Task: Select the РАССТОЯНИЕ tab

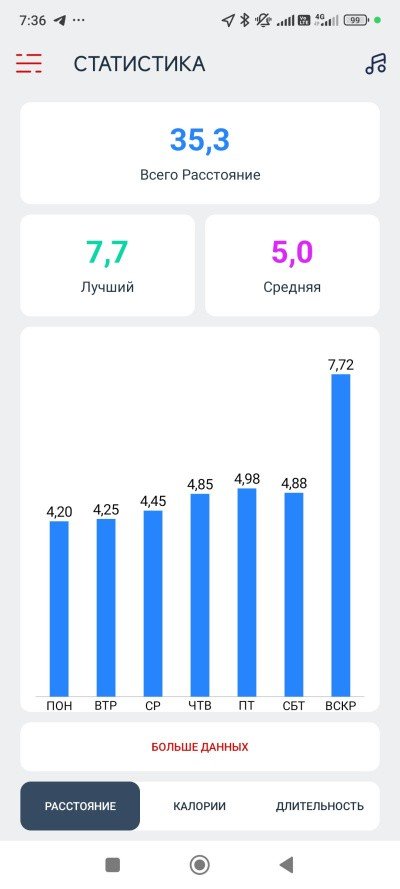Action: [80, 806]
